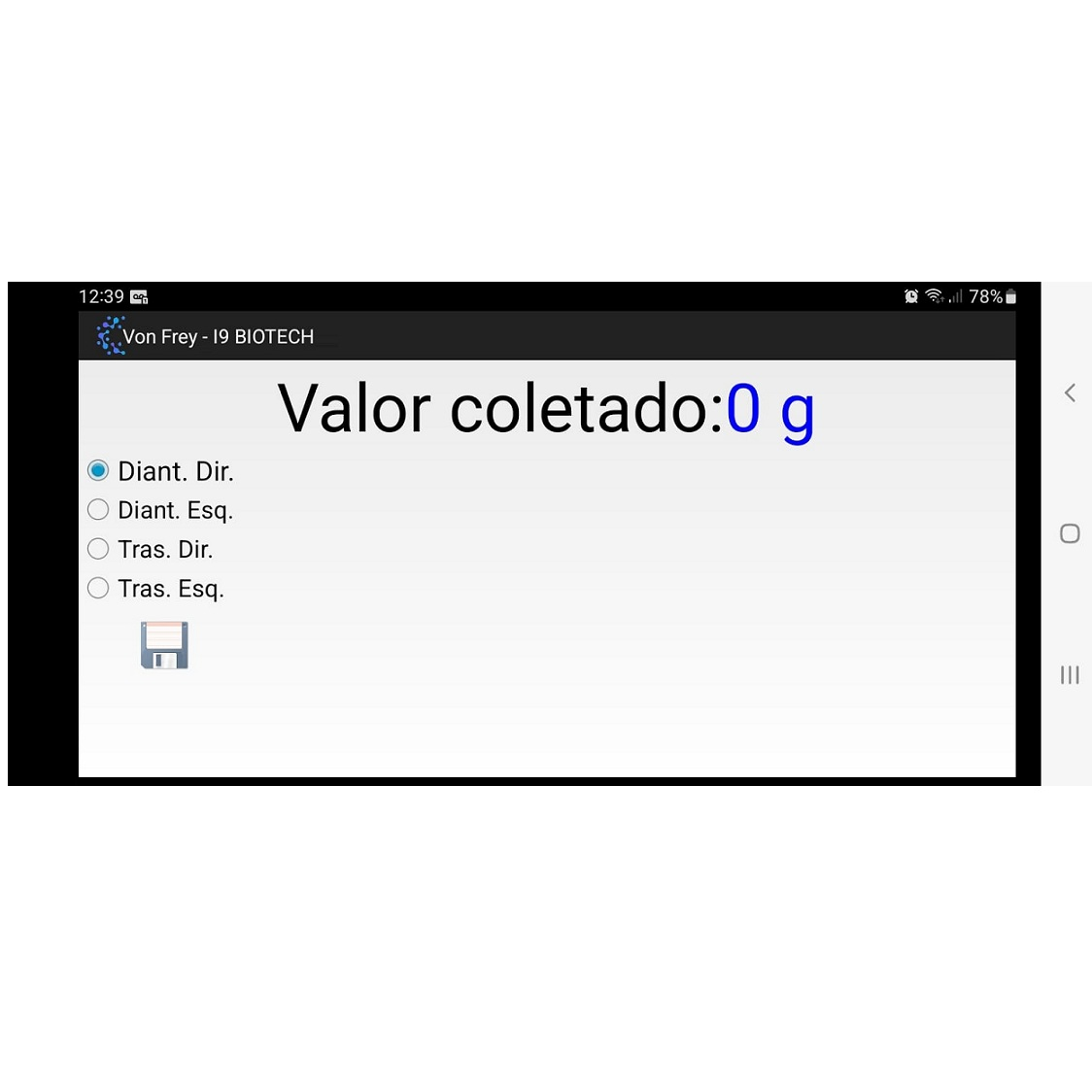Pick the Tras. Esq. radio button
This screenshot has width=1092, height=1092.
(x=98, y=589)
